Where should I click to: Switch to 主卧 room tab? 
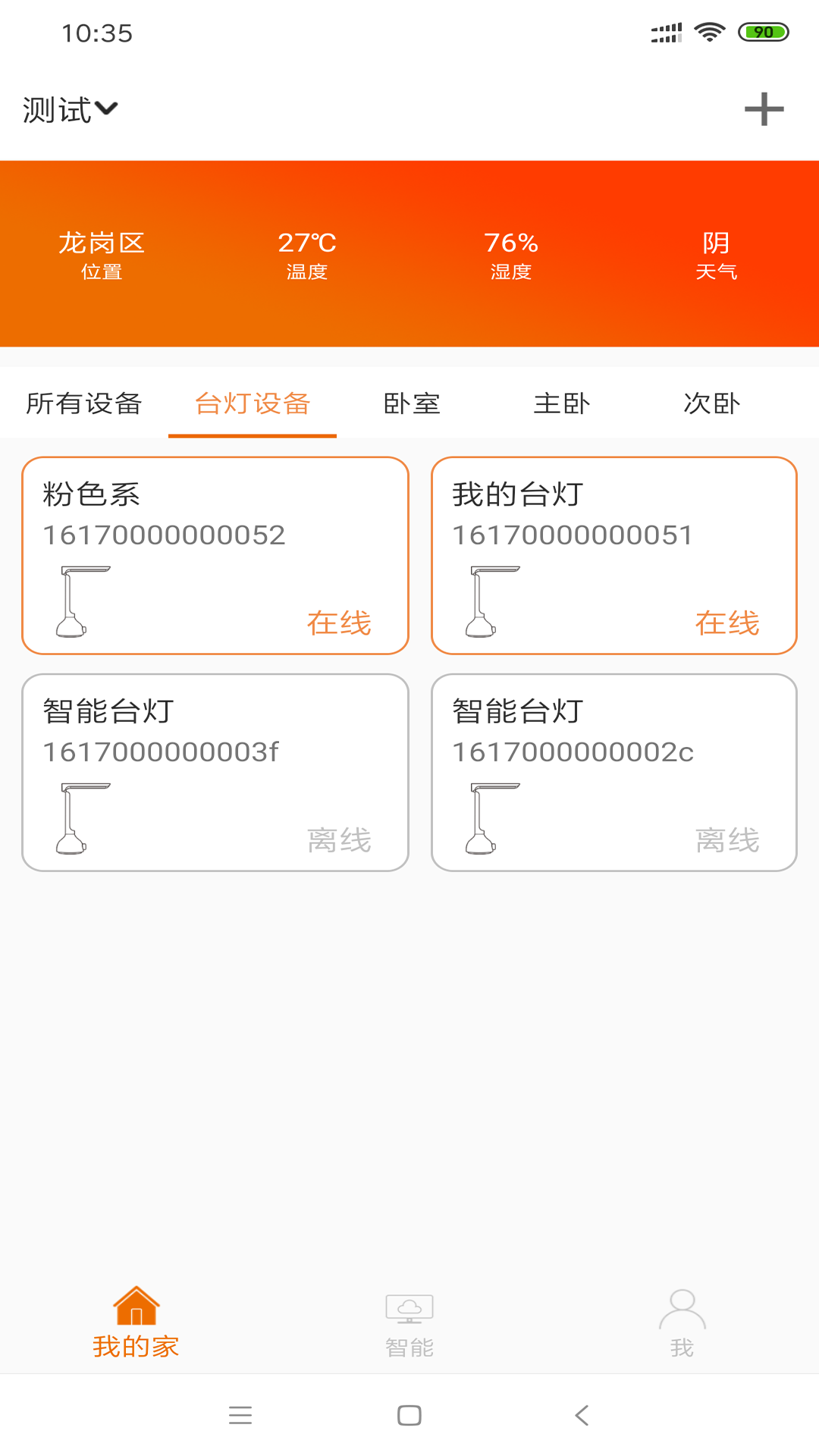(562, 403)
